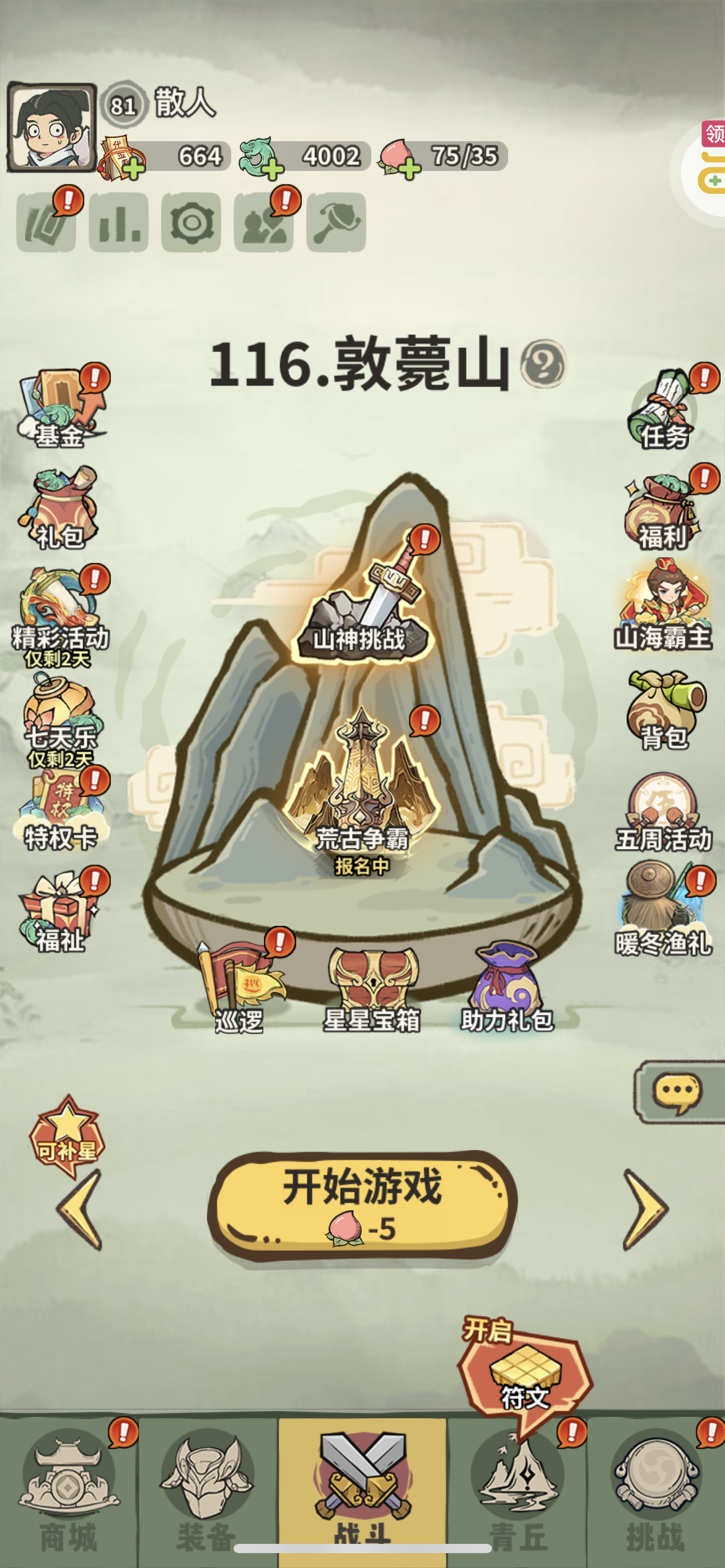725x1568 pixels.
Task: Open the settings gear icon
Action: click(x=191, y=222)
